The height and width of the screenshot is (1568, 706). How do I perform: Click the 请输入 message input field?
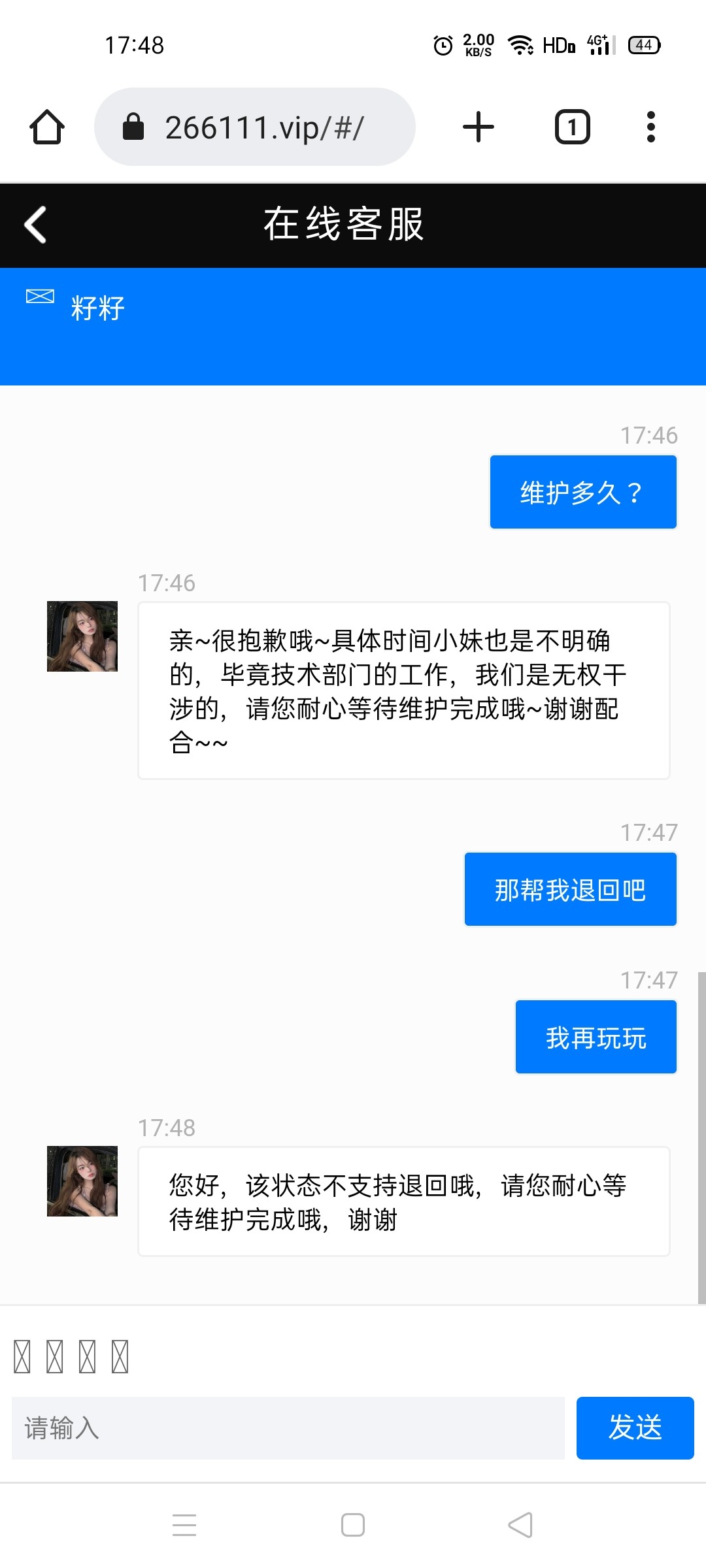[x=288, y=1428]
